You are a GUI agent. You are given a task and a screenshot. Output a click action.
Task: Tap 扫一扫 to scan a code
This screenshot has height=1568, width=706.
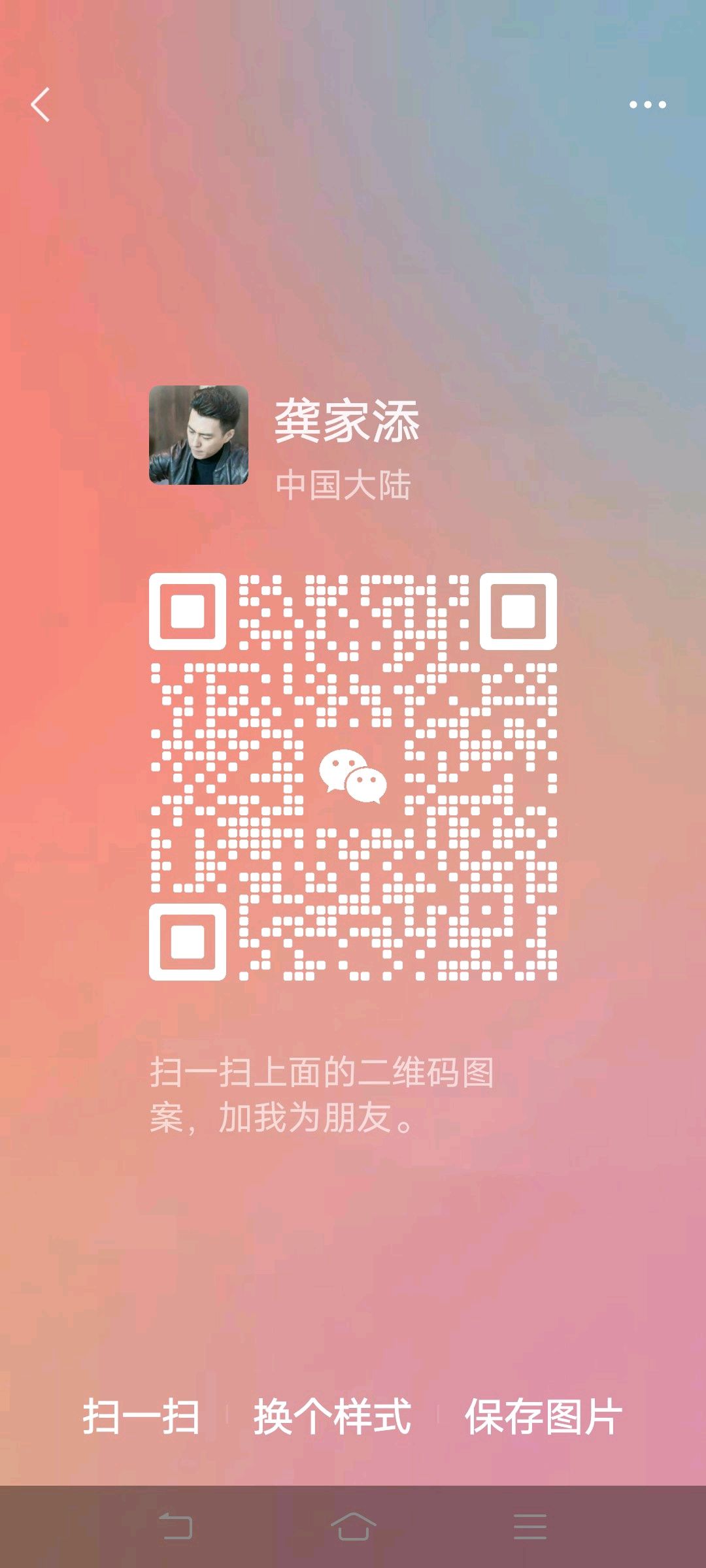[141, 1416]
